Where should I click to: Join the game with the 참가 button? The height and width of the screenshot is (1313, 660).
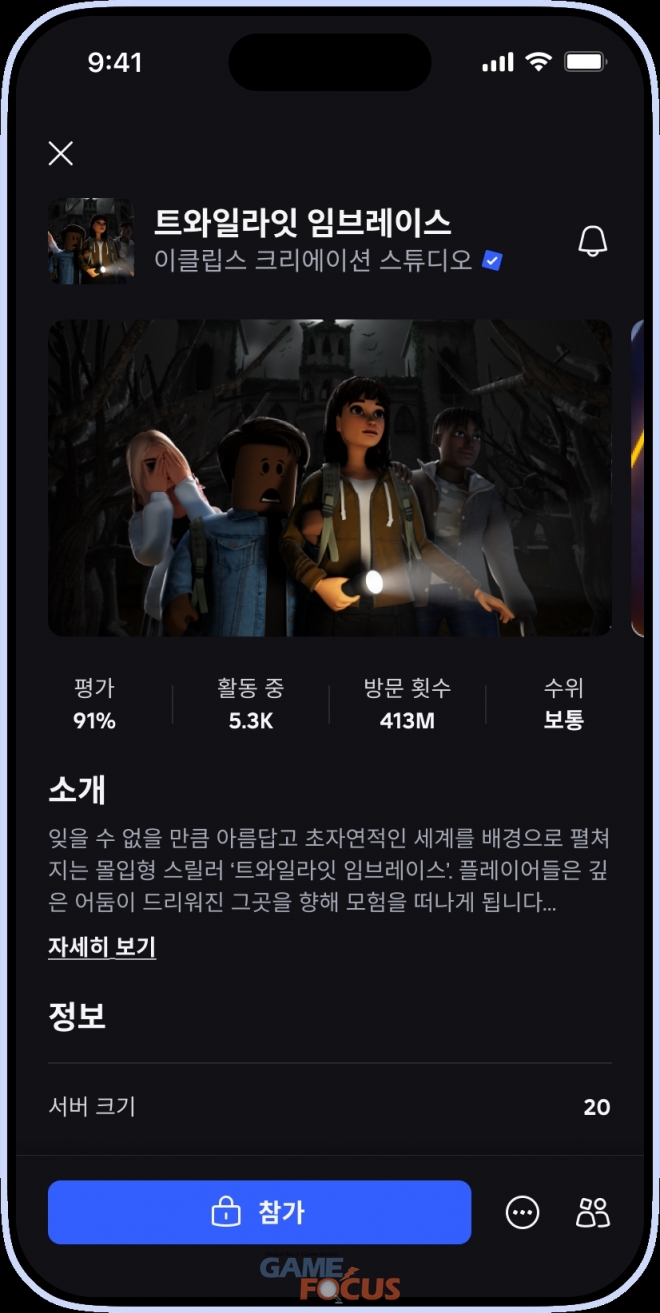click(259, 1212)
